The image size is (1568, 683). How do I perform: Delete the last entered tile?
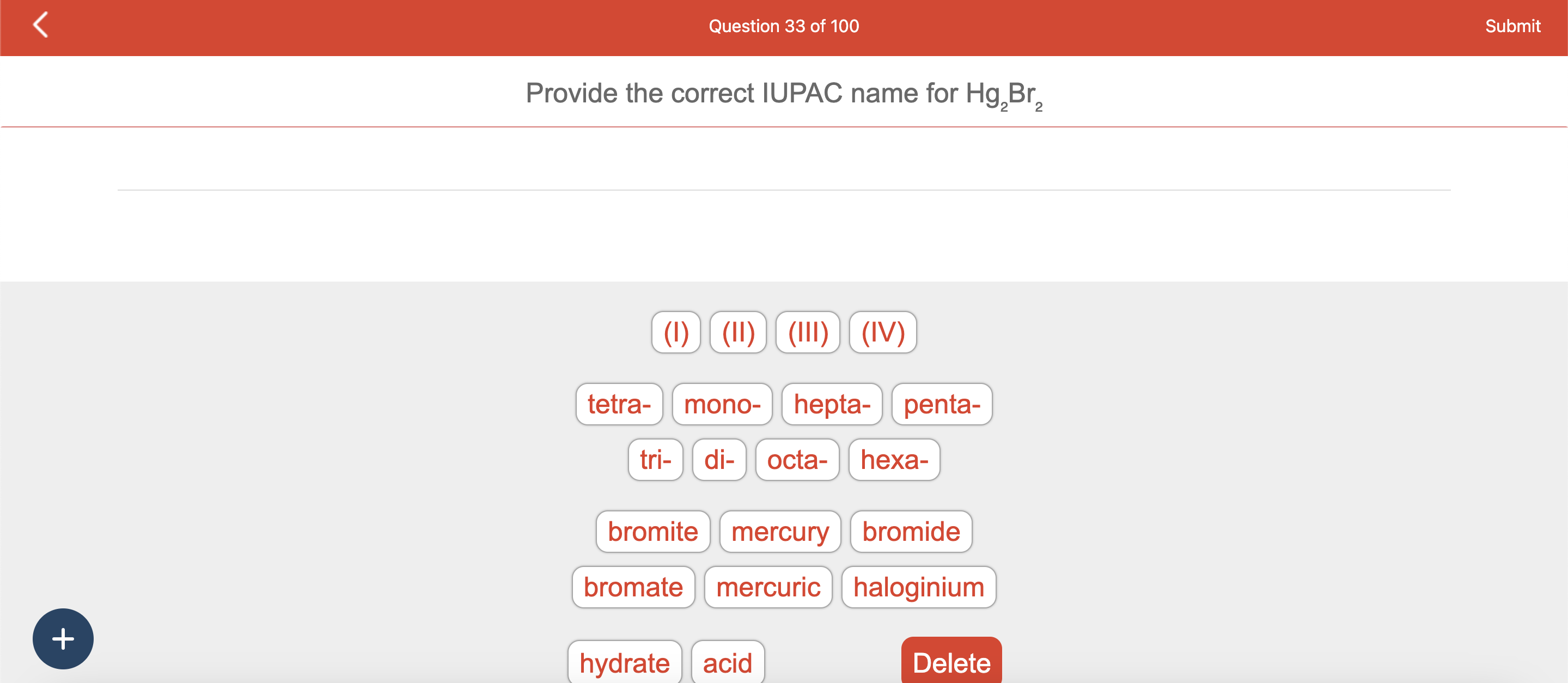coord(951,662)
